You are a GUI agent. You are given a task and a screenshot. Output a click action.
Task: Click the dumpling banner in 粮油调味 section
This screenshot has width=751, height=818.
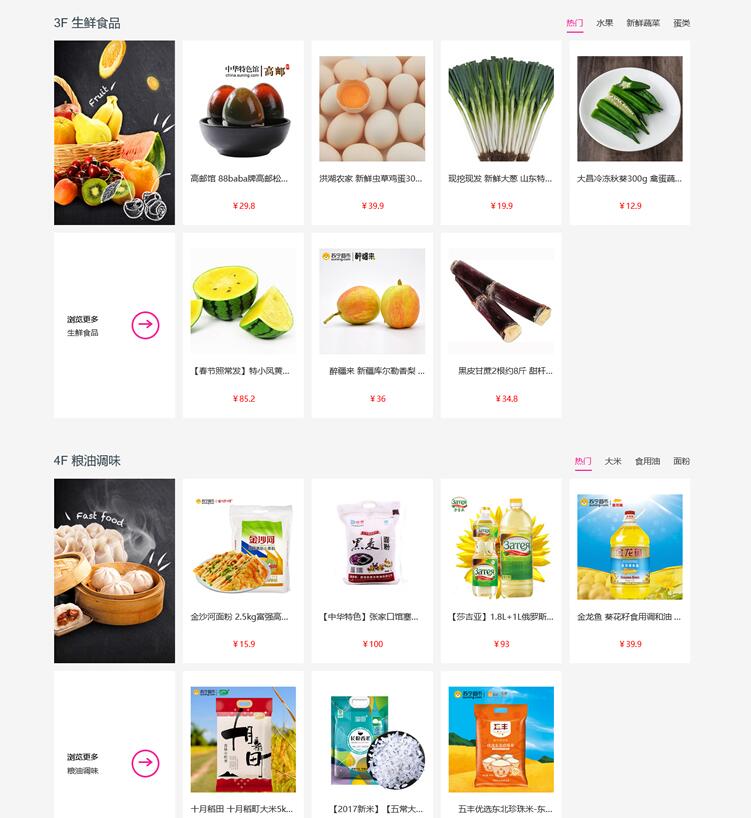tap(113, 570)
